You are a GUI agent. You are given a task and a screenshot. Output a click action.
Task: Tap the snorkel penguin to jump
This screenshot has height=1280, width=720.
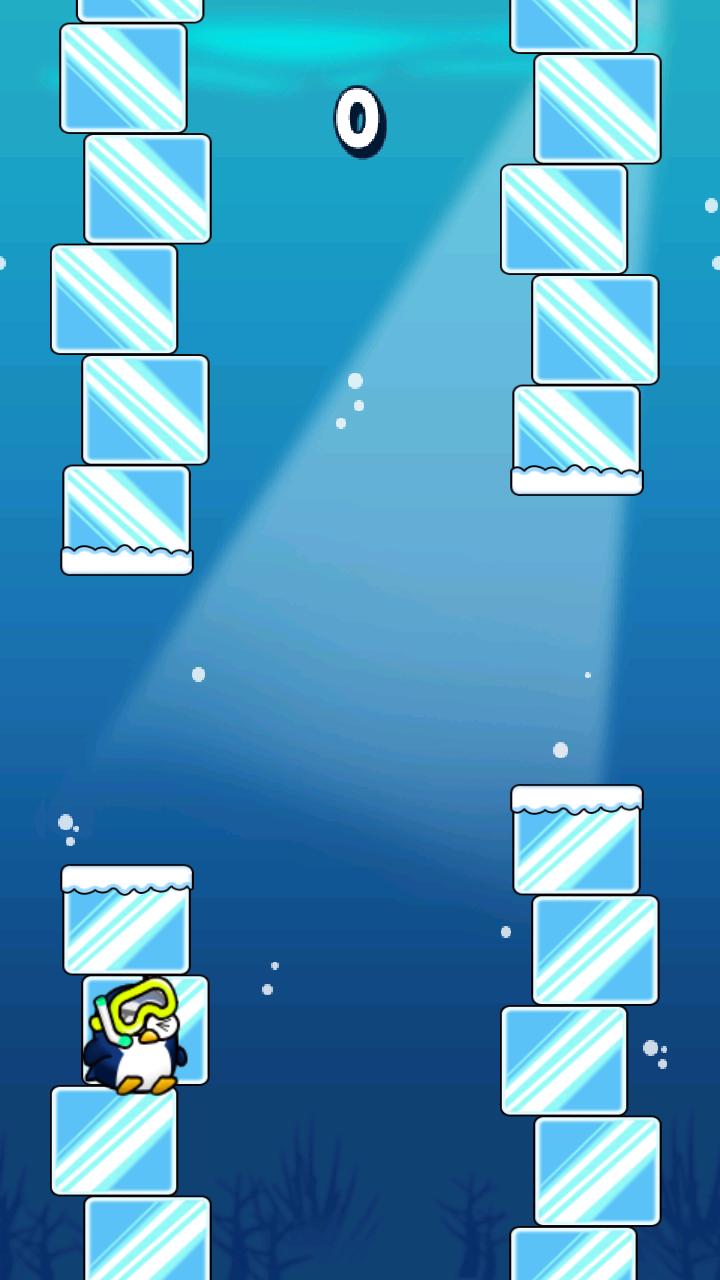click(x=135, y=1038)
